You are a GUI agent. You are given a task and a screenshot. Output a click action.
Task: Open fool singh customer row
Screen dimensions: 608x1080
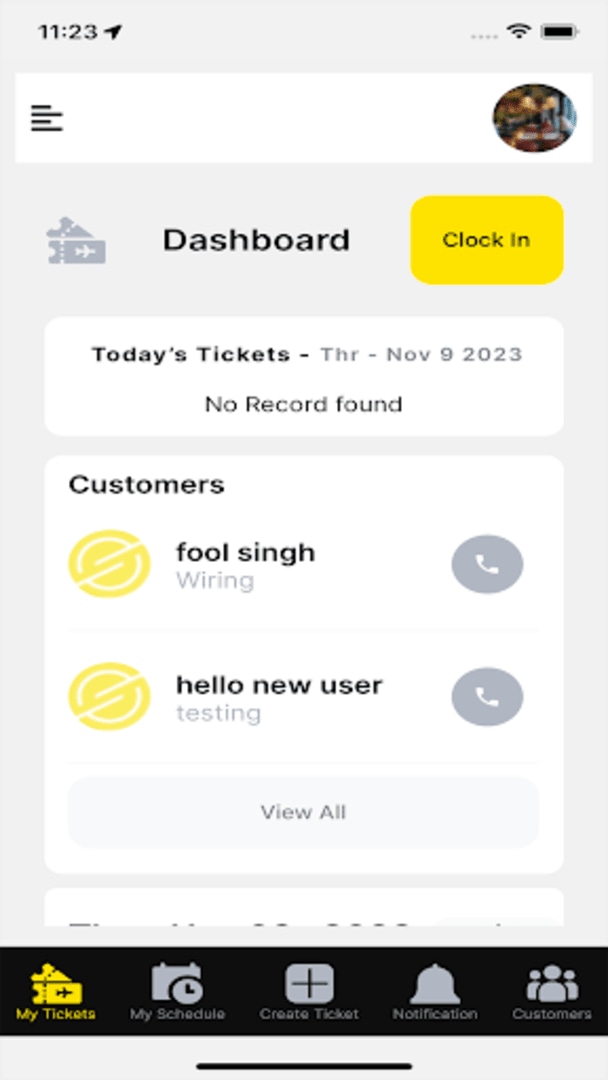[x=304, y=564]
